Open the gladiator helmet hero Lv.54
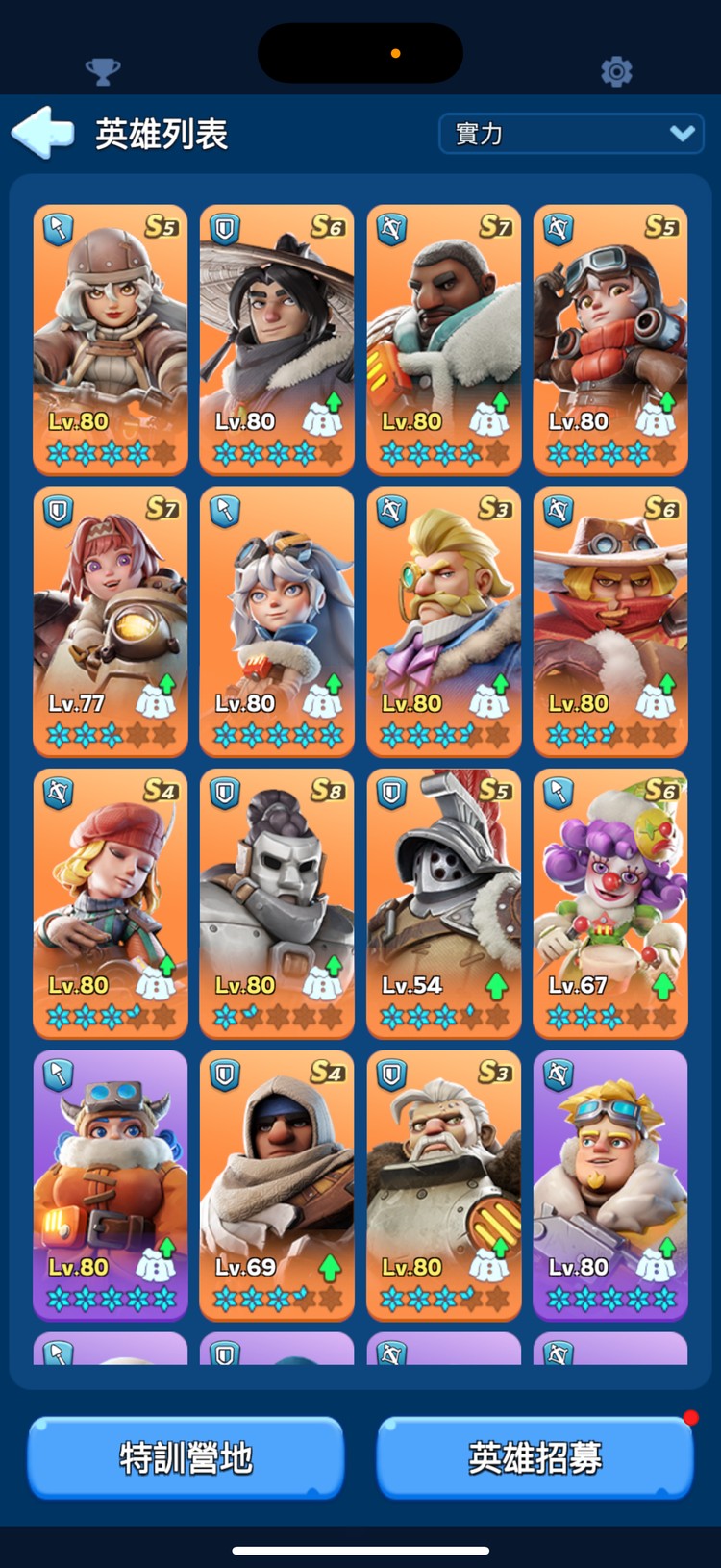 (444, 902)
